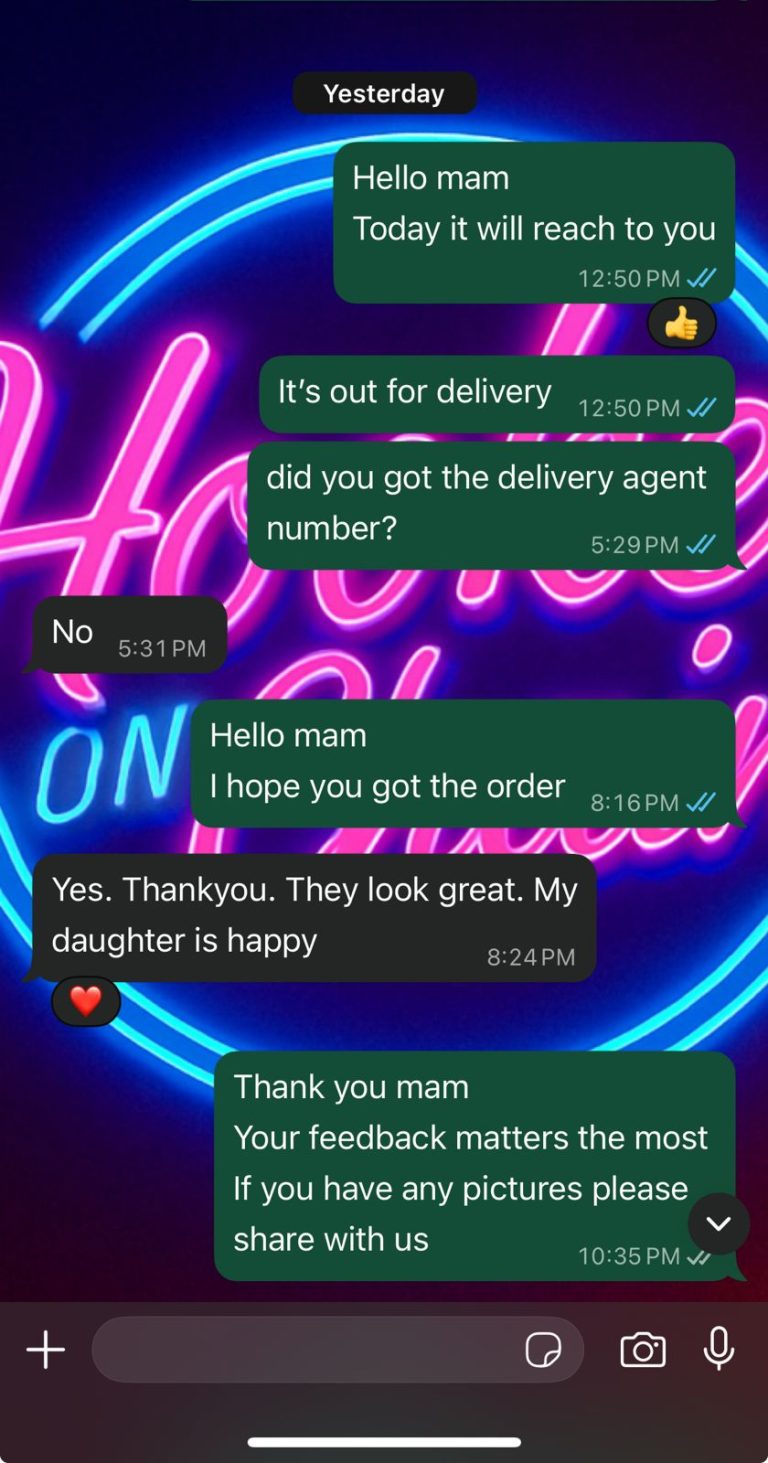Open the heart reaction under daughter message
Viewport: 768px width, 1463px height.
[x=86, y=1001]
